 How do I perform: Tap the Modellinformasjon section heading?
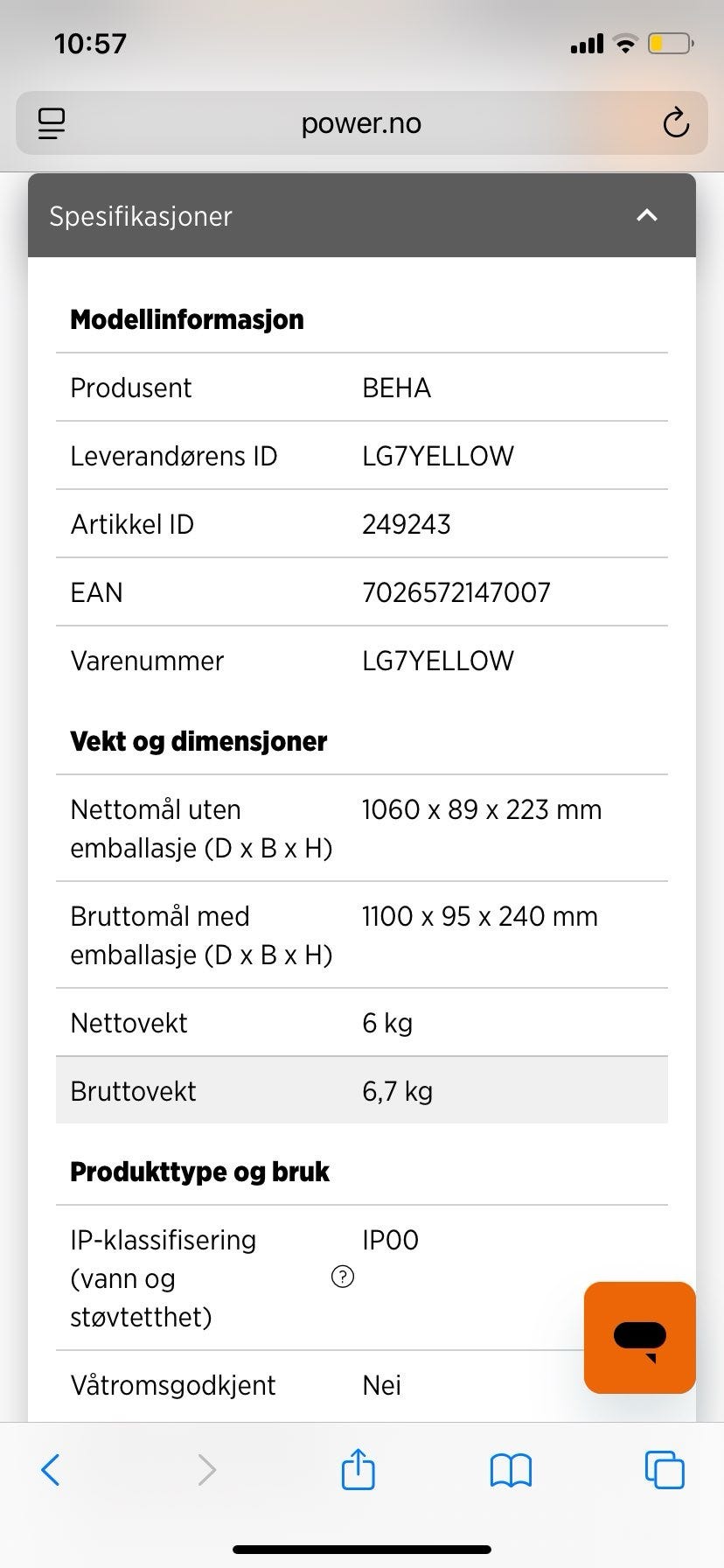(x=186, y=319)
